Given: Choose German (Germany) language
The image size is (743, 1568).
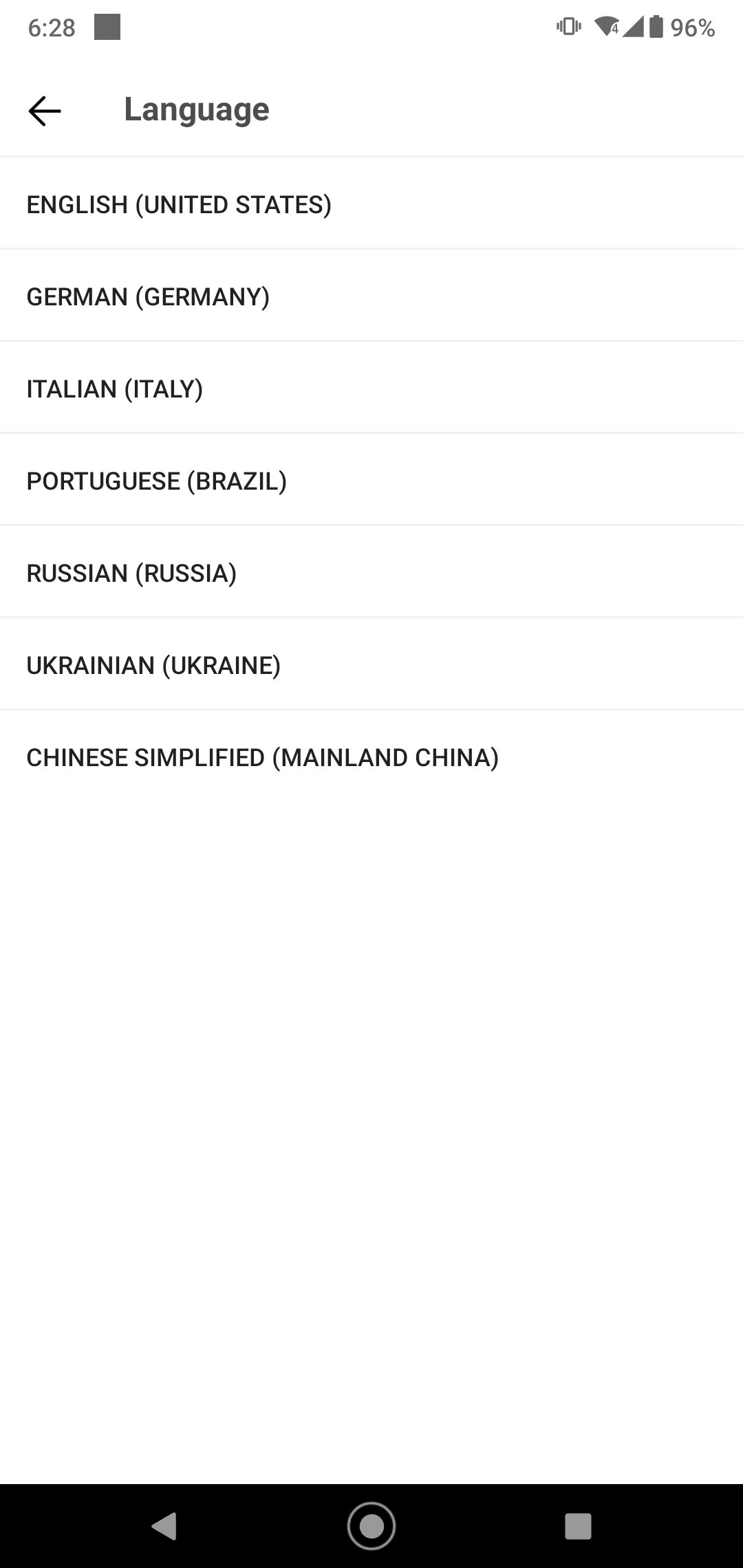Looking at the screenshot, I should pos(371,296).
